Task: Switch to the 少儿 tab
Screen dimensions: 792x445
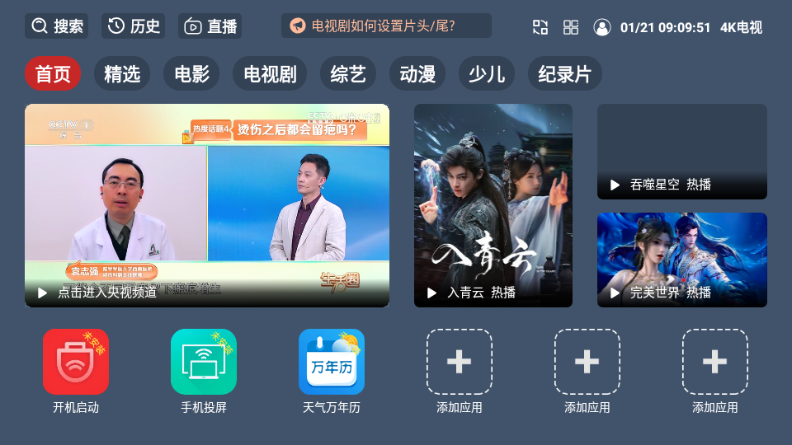Action: 487,74
